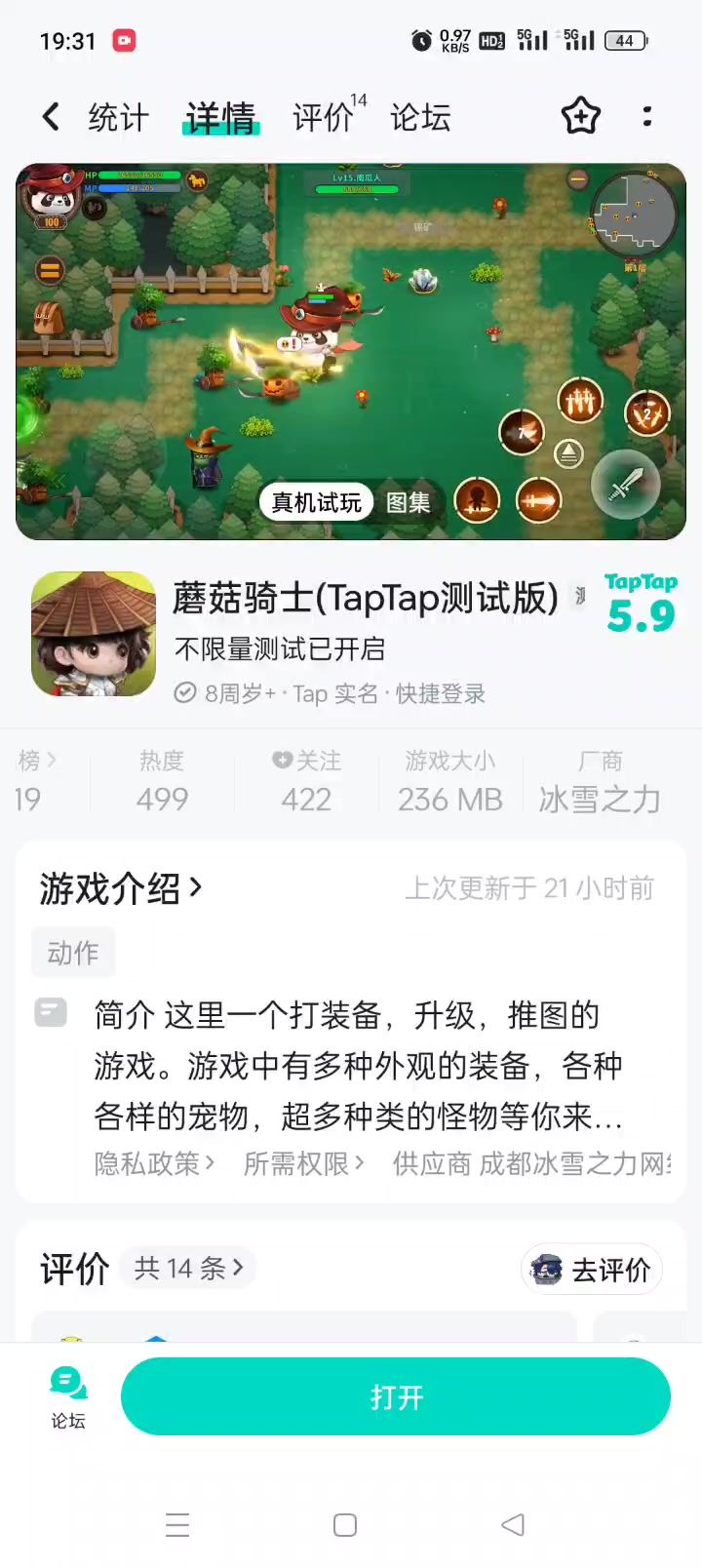
Task: Open the system recent apps menu
Action: pyautogui.click(x=177, y=1525)
